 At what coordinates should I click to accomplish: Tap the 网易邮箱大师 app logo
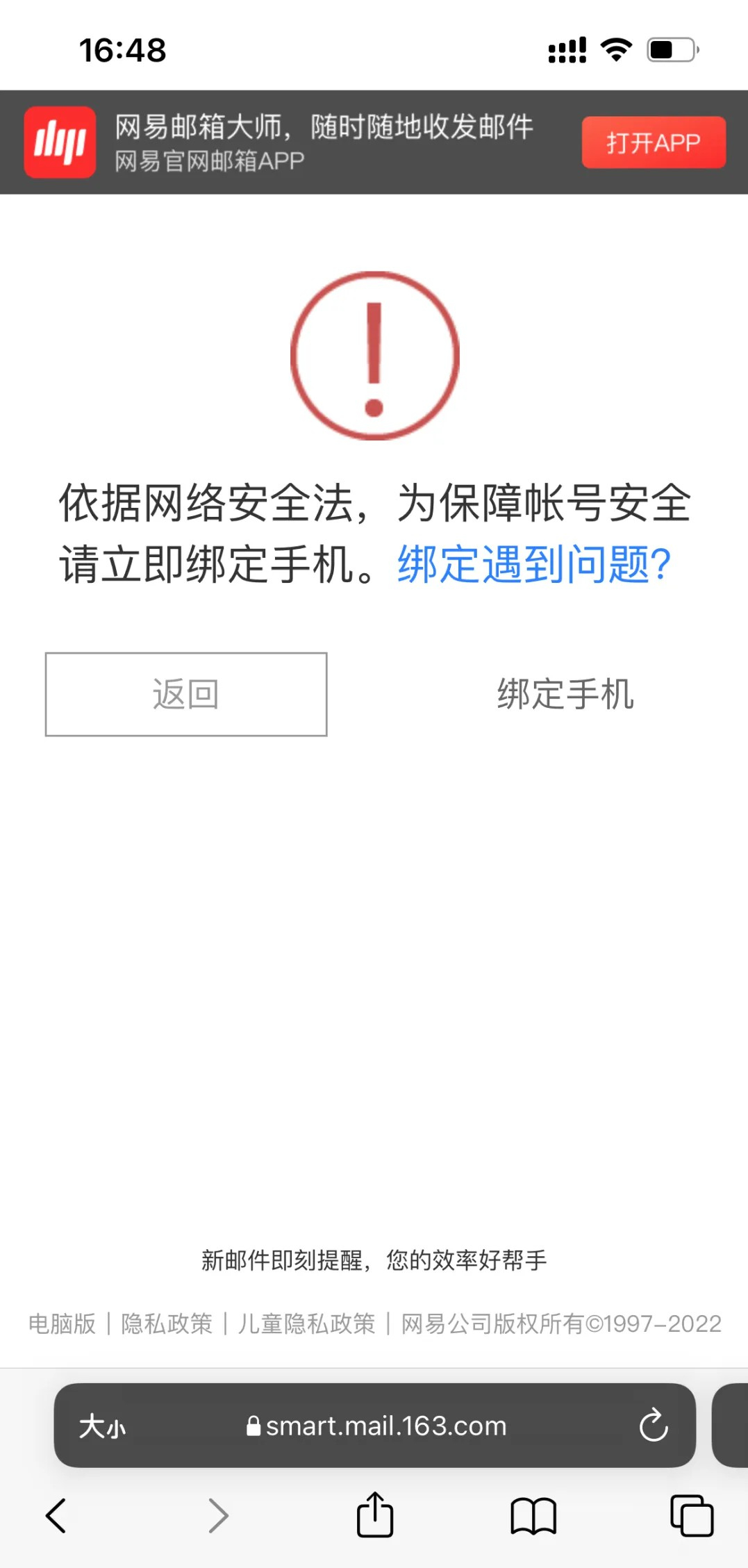tap(60, 142)
